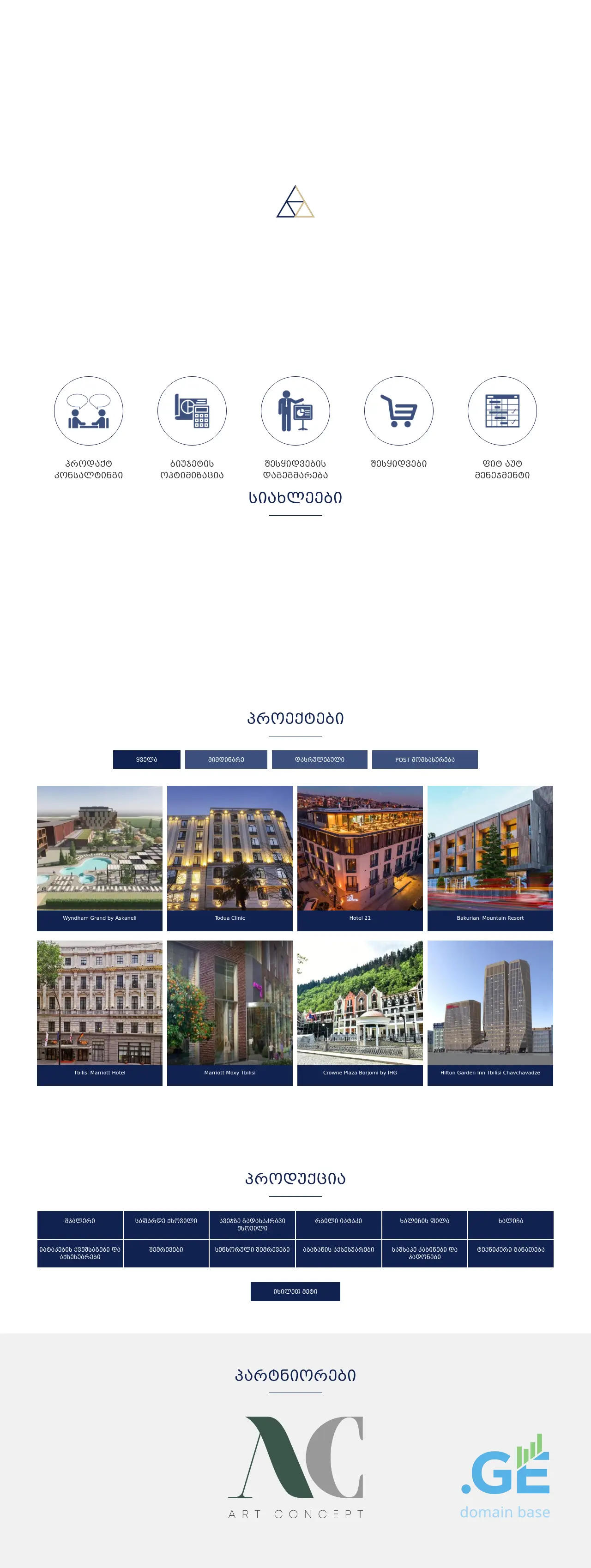Tap the Bakuriani Mountain Resort card
Screen dimensions: 591x1568
[490, 858]
